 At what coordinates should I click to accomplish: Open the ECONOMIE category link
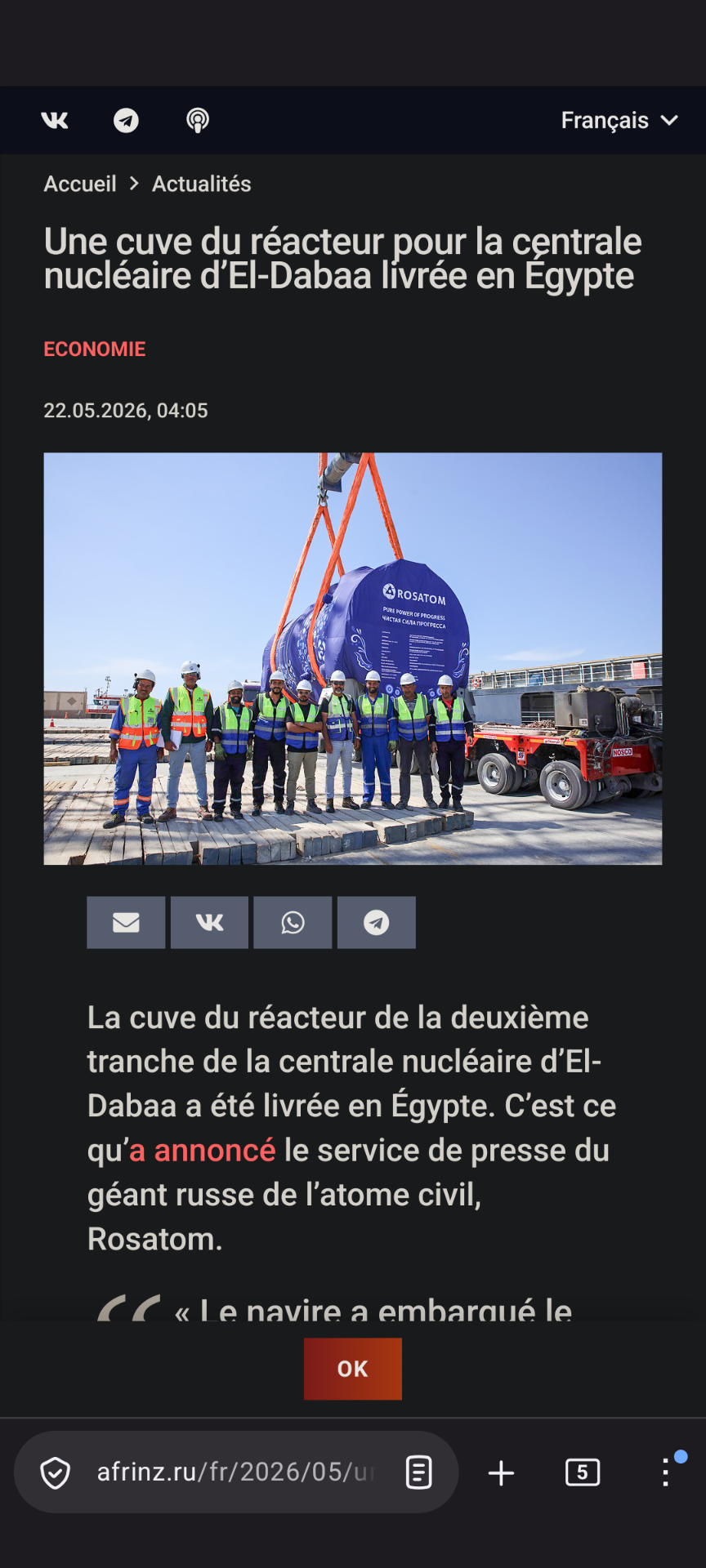pos(95,350)
